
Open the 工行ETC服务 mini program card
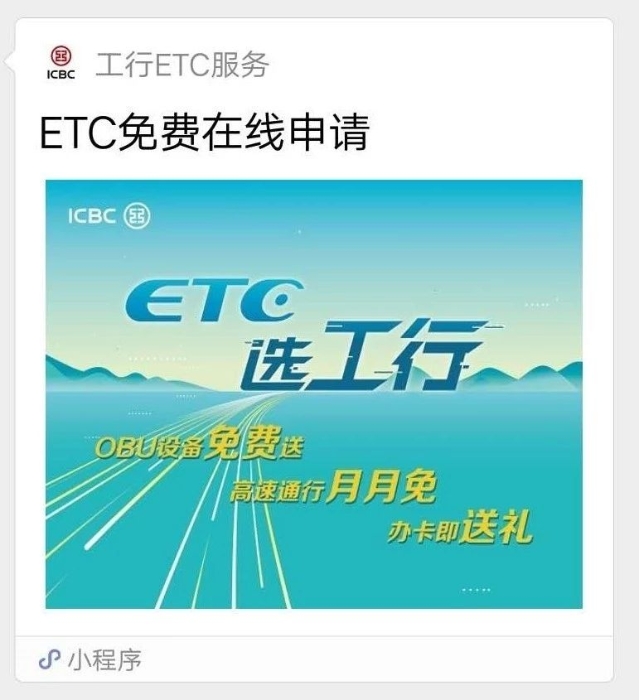314,393
